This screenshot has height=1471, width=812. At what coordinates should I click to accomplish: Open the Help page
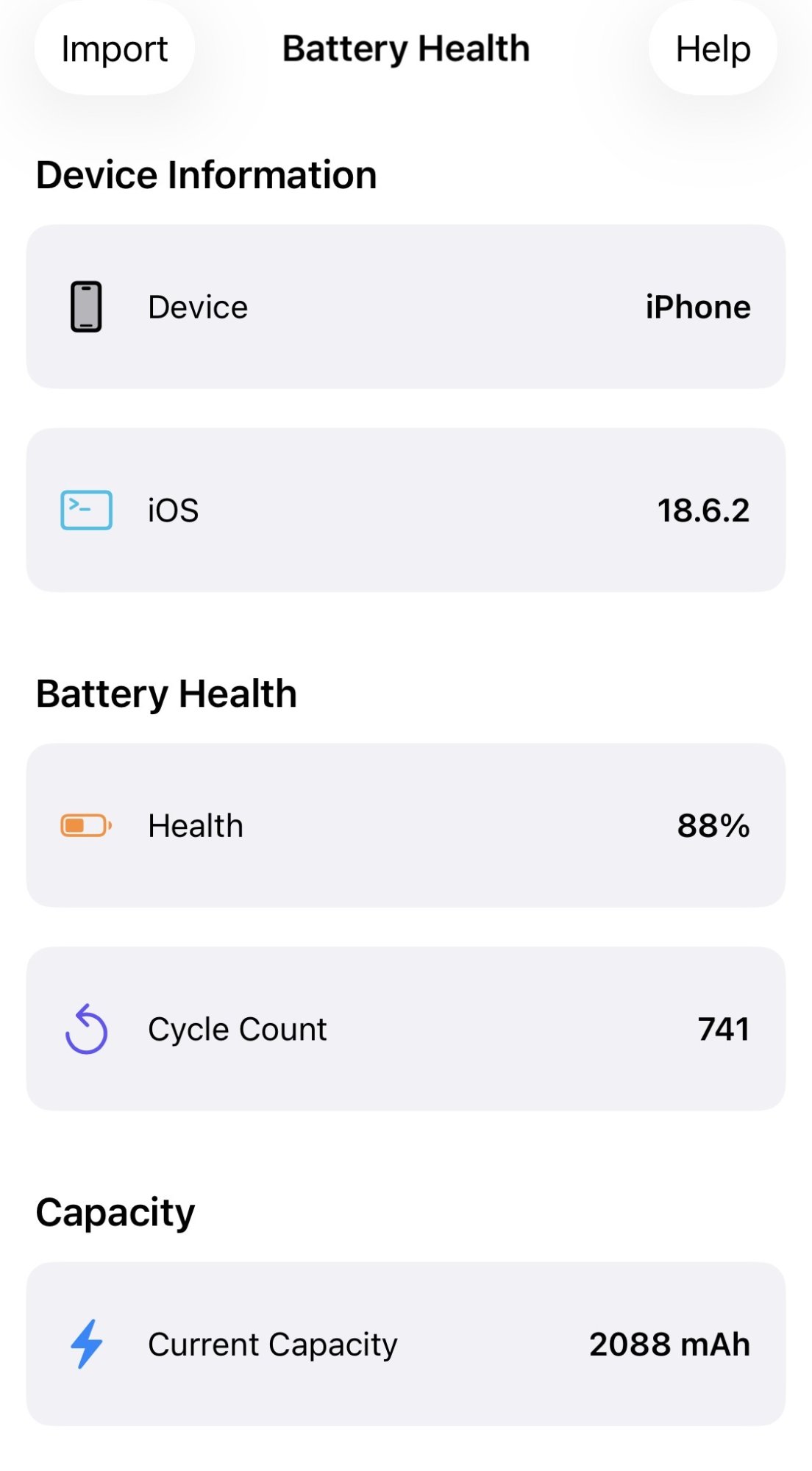[713, 49]
